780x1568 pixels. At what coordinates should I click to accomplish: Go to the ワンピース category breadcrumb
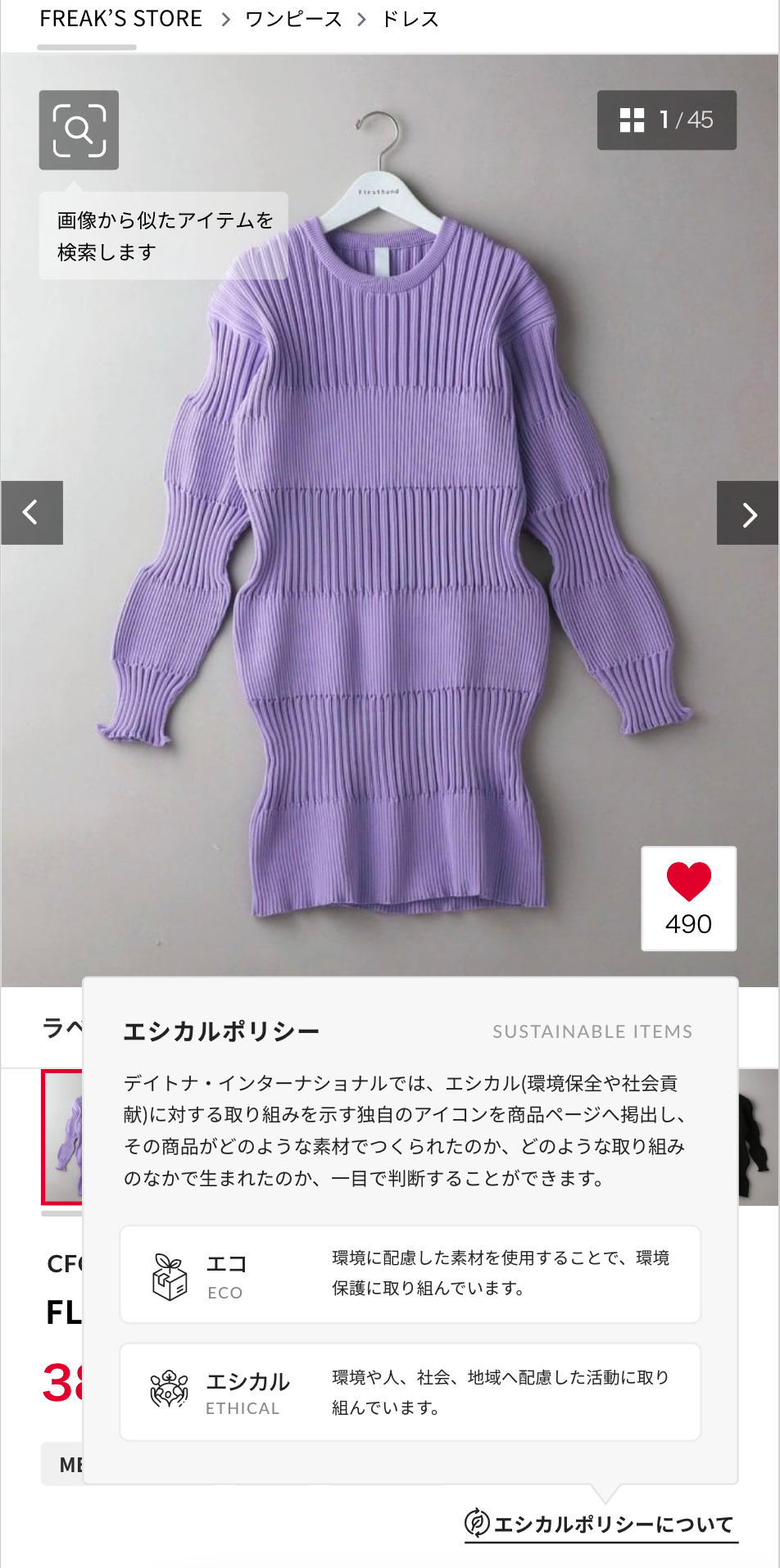(x=293, y=19)
